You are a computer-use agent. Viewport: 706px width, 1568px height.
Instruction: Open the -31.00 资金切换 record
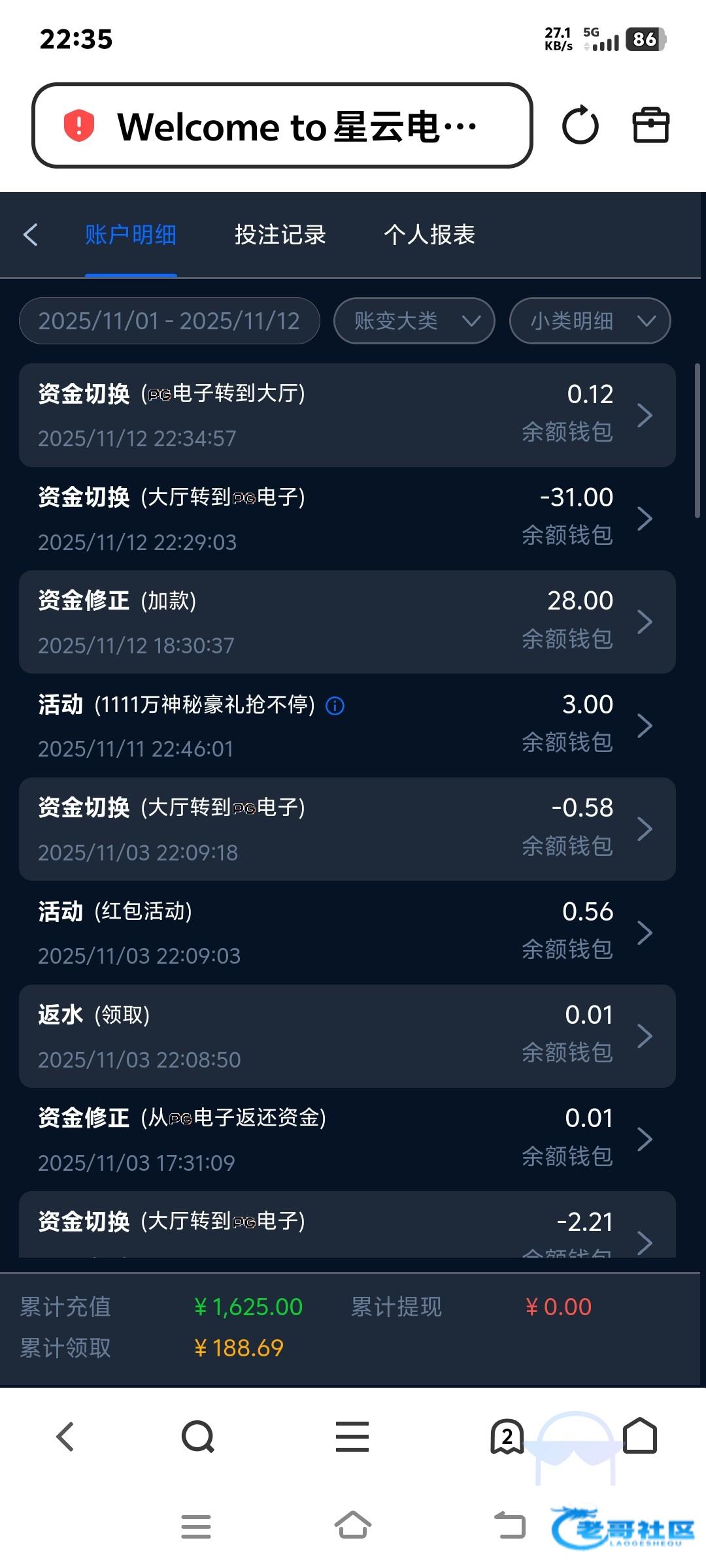347,519
